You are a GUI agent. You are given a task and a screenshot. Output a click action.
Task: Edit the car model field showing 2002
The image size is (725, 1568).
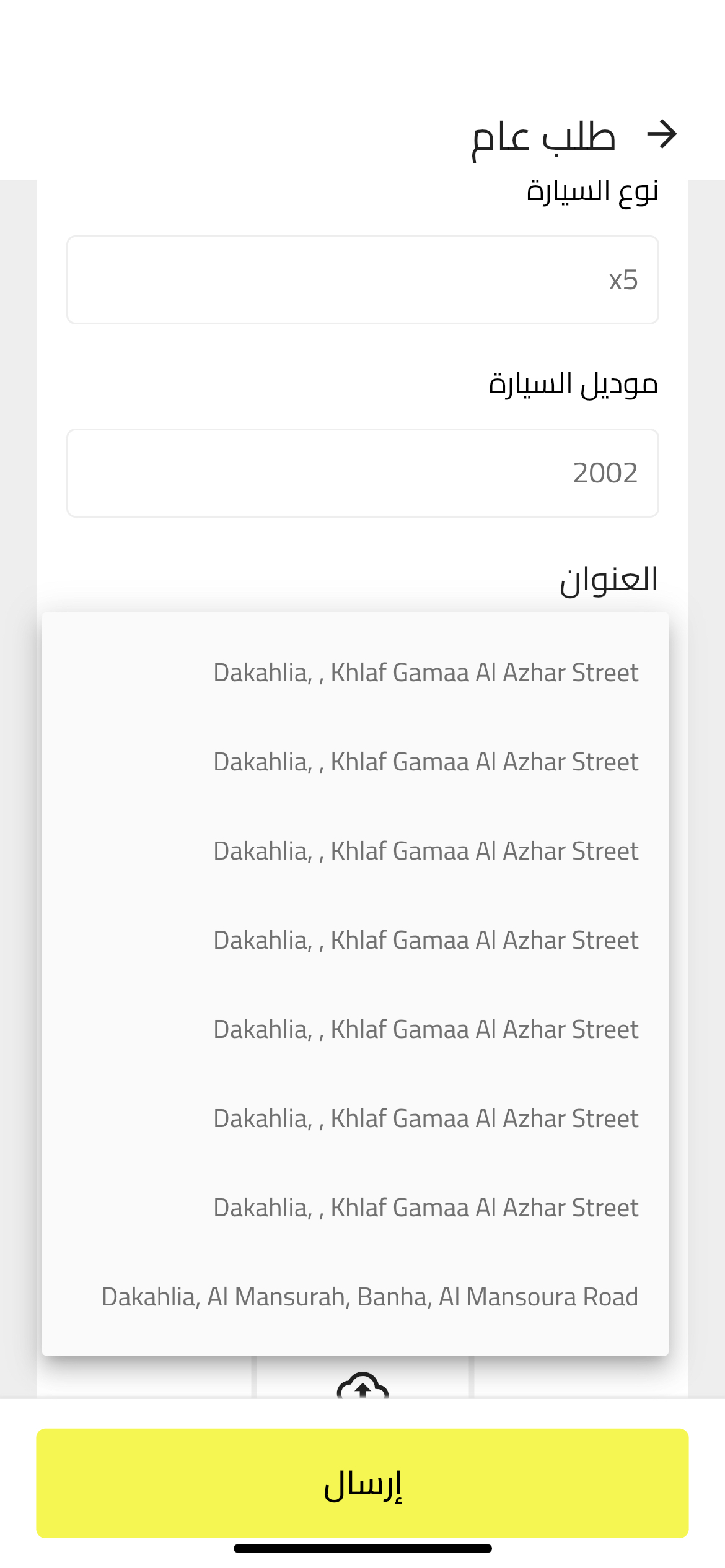click(x=362, y=473)
